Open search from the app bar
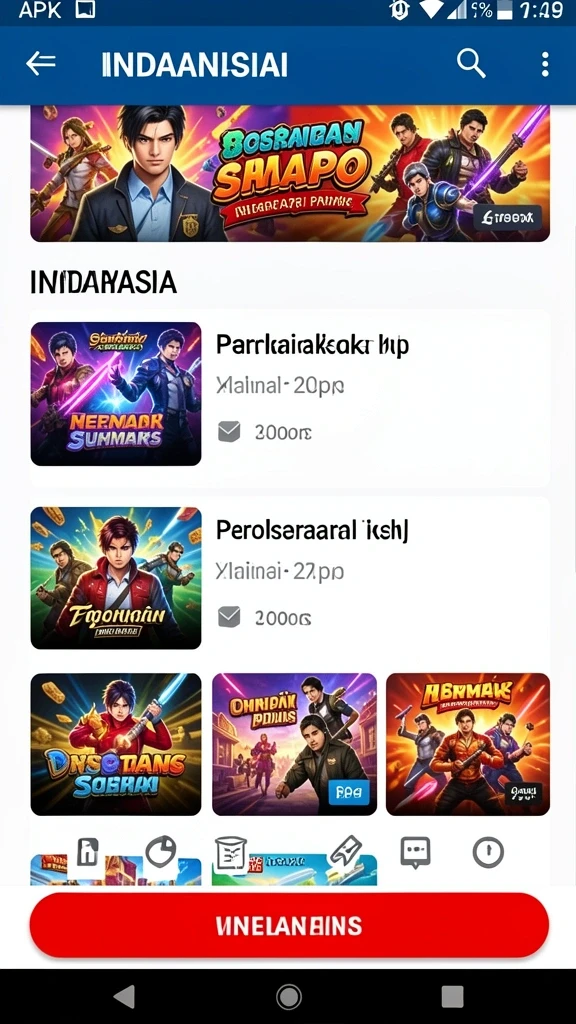576x1024 pixels. pos(471,64)
